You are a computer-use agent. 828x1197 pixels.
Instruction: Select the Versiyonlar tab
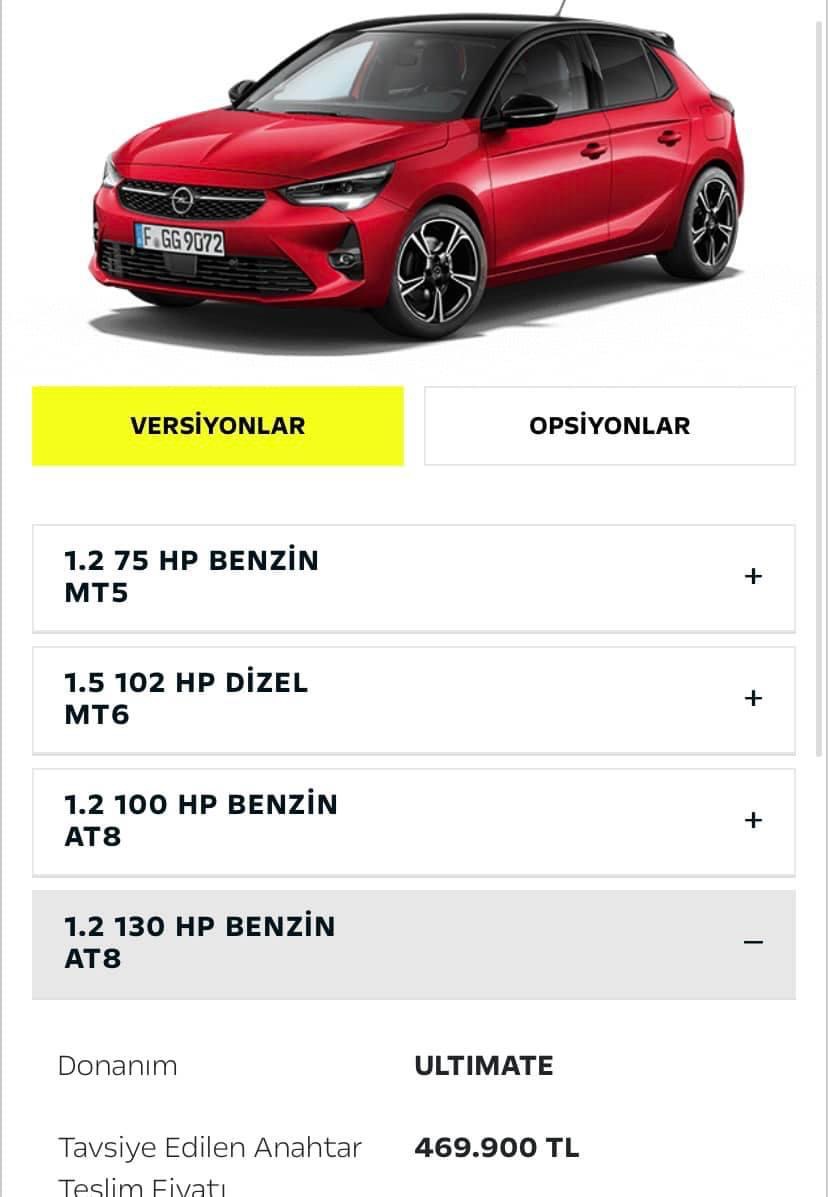[218, 426]
